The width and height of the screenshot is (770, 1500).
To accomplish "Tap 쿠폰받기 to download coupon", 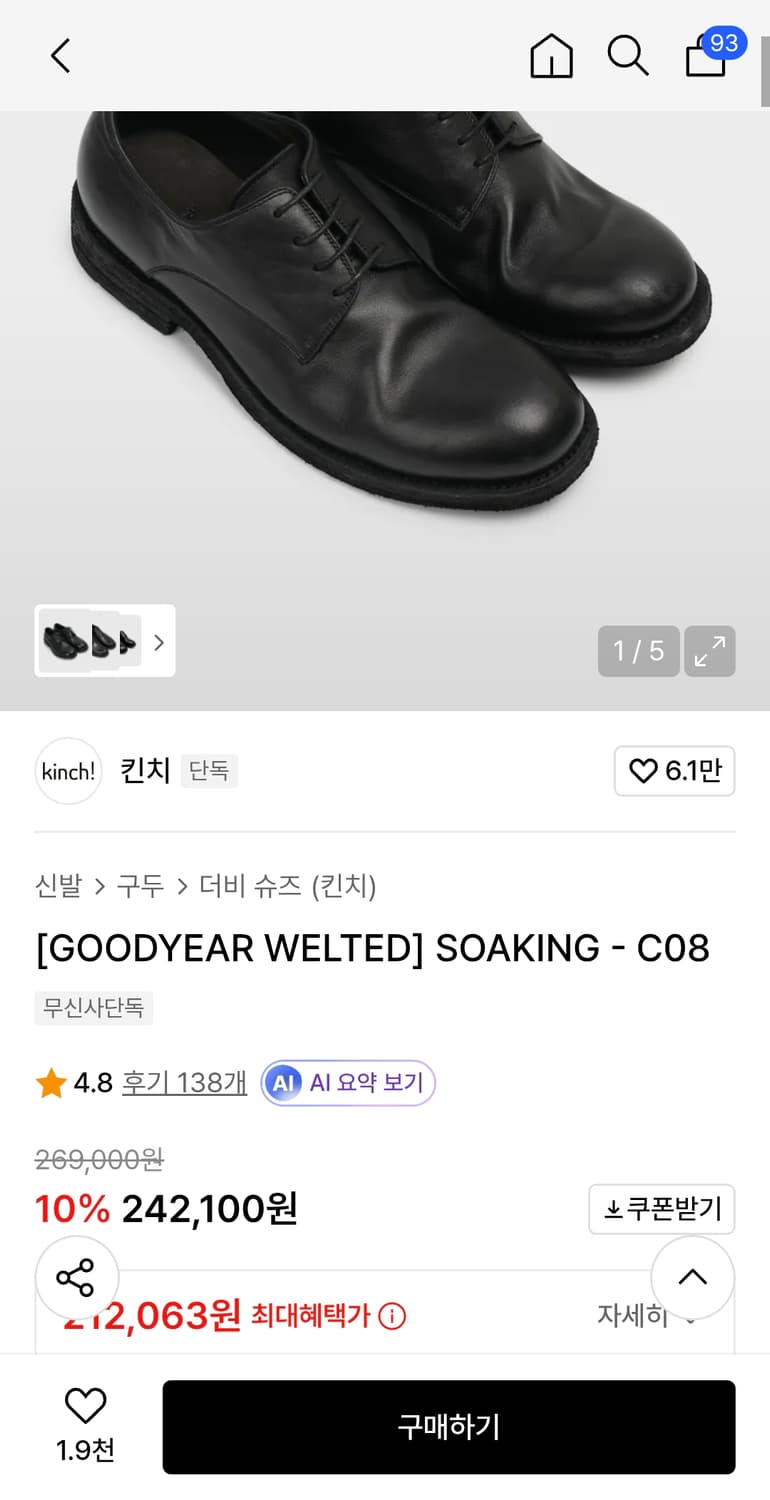I will click(x=661, y=1209).
